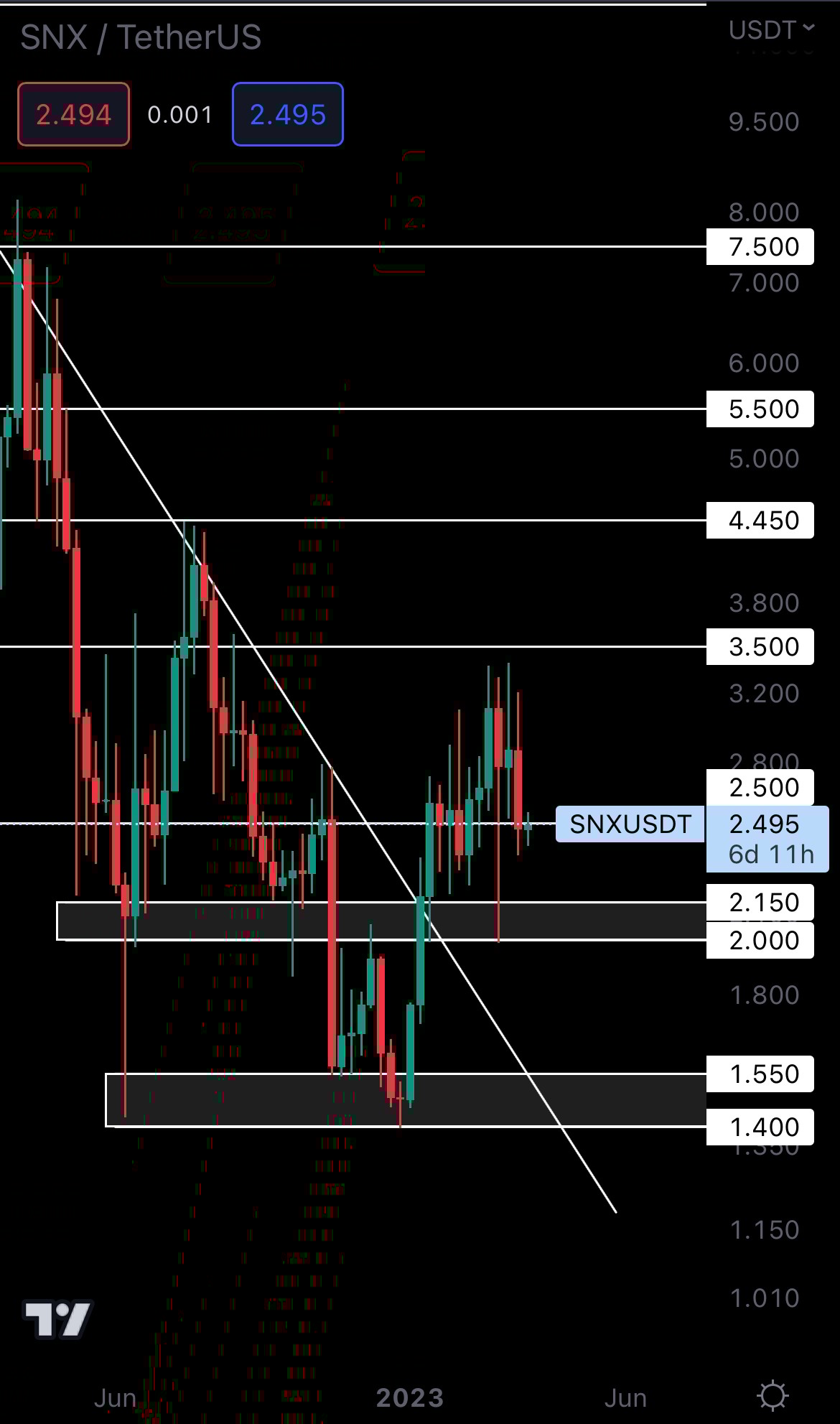Image resolution: width=840 pixels, height=1424 pixels.
Task: Tap the red 2.494 sell price button
Action: pos(73,115)
